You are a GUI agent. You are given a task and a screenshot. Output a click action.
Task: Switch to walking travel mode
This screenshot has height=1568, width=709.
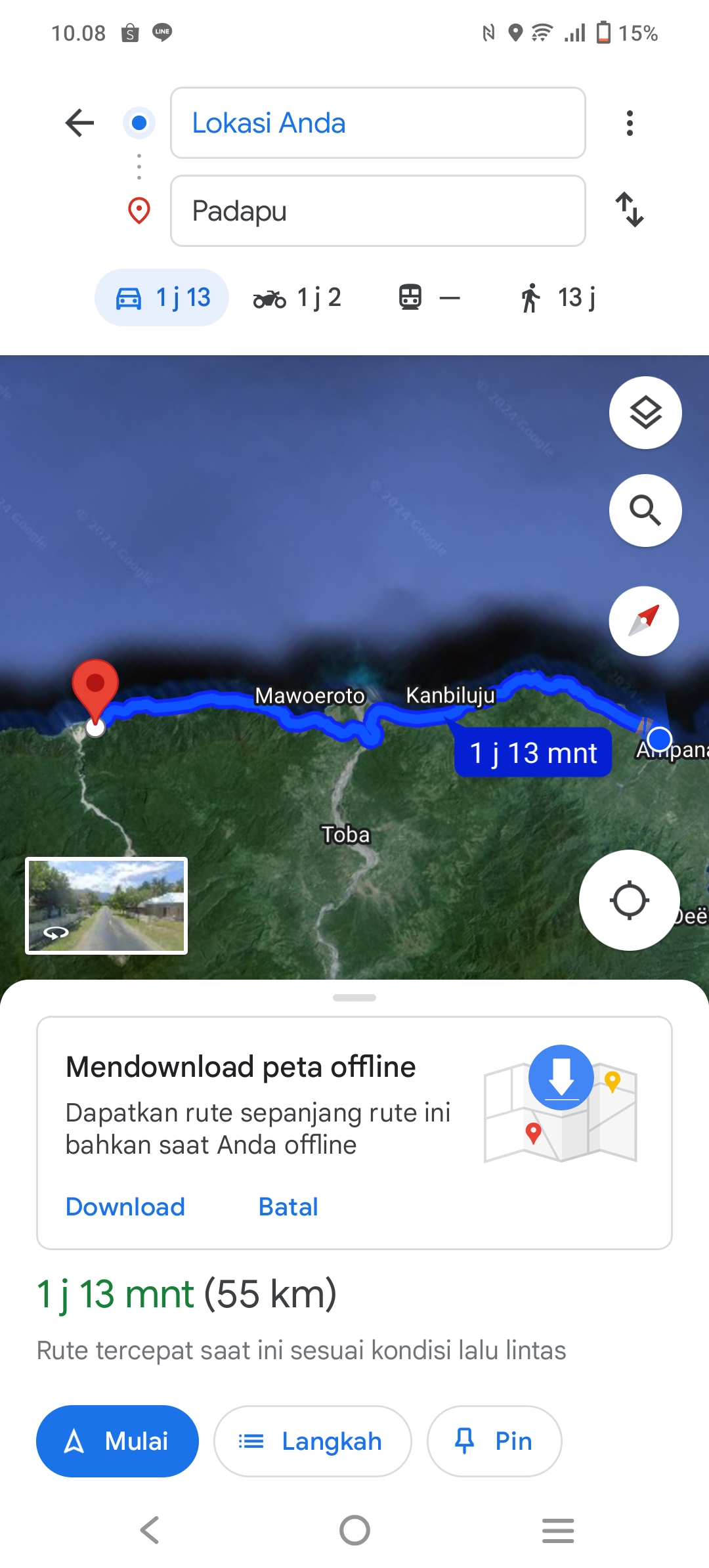(x=558, y=297)
